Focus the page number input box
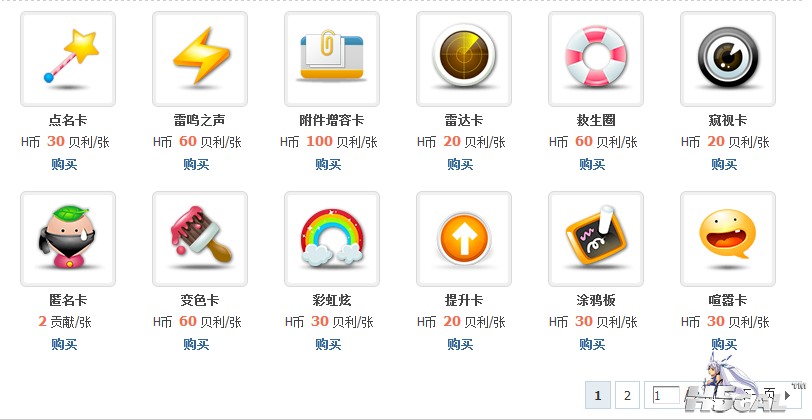This screenshot has width=812, height=420. tap(665, 396)
